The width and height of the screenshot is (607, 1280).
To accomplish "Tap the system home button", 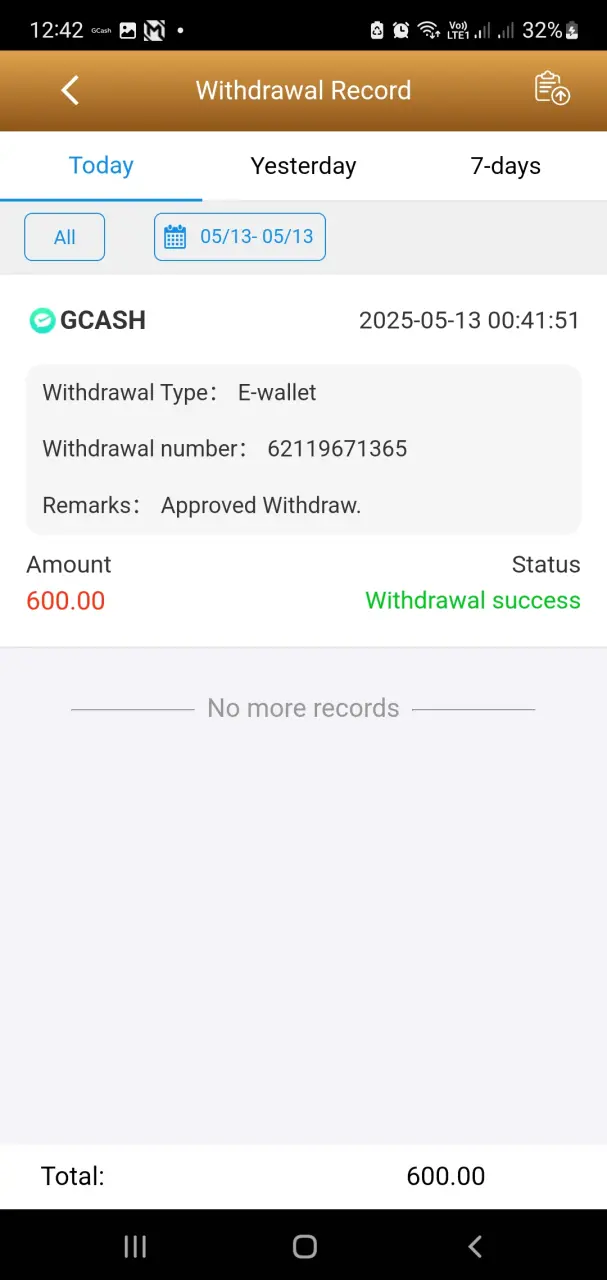I will click(304, 1246).
